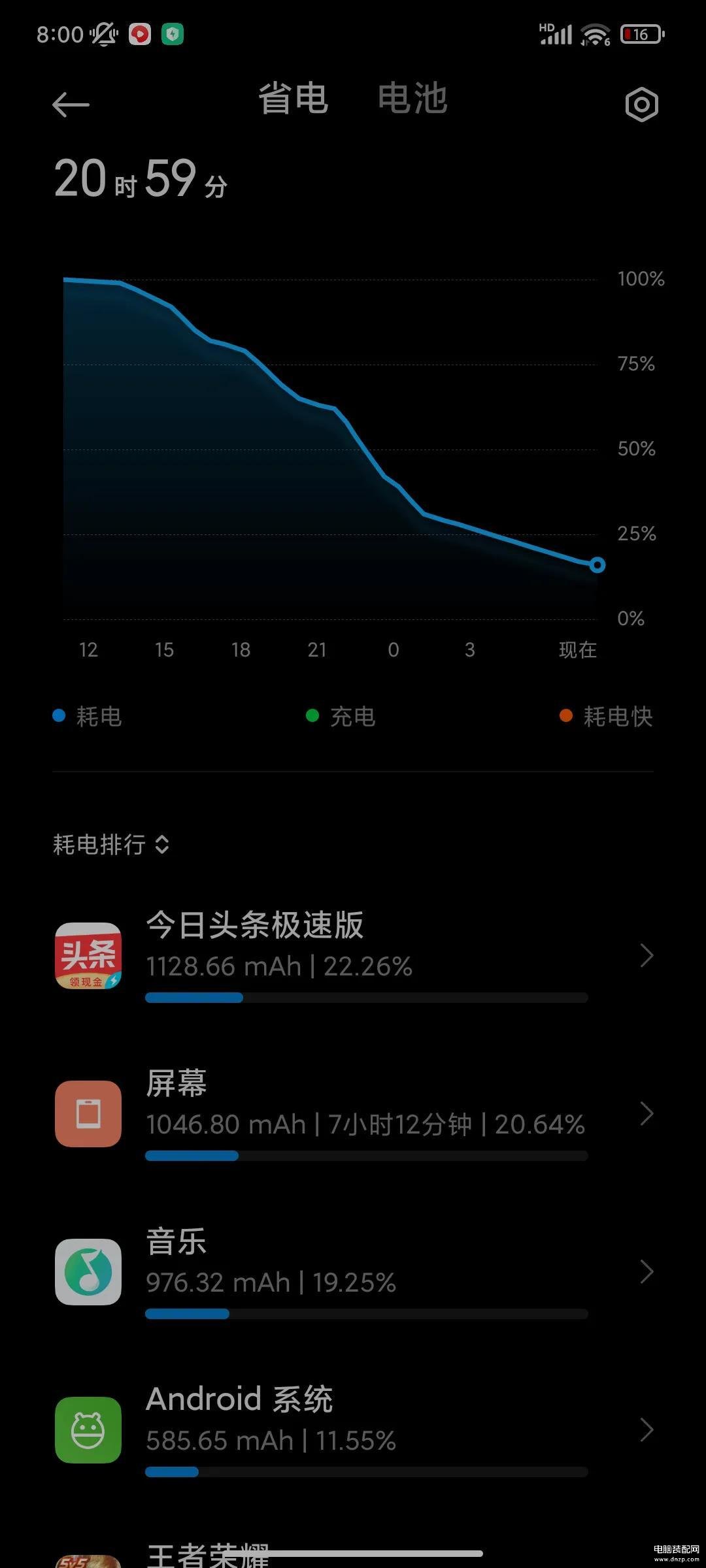Switch to the 省电 tab
The image size is (706, 1568).
tap(294, 99)
